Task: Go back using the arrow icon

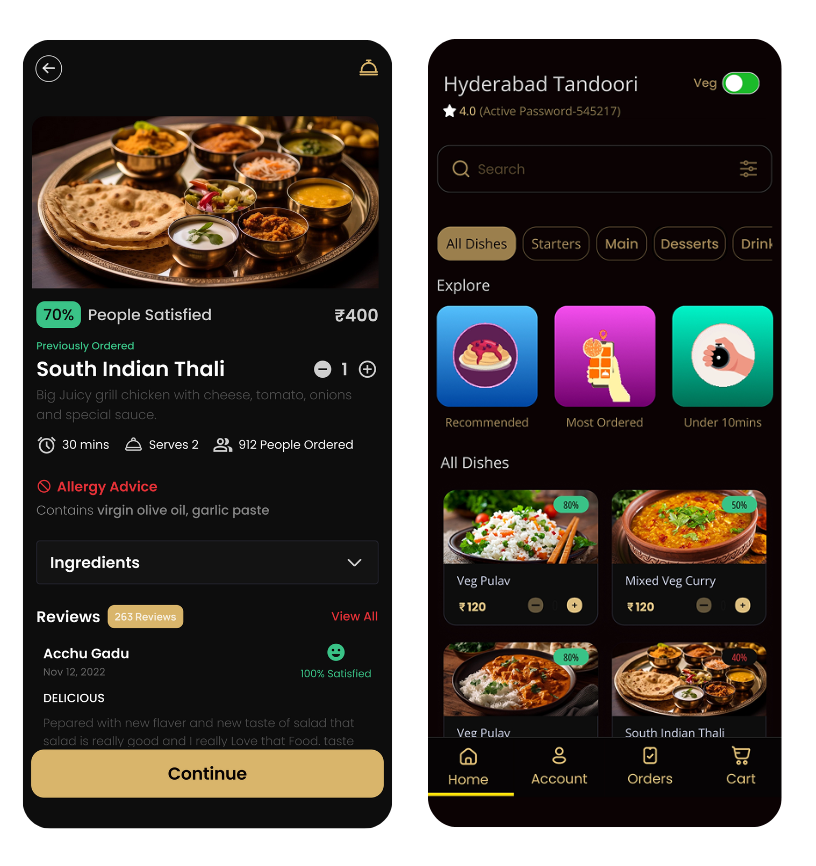Action: [49, 68]
